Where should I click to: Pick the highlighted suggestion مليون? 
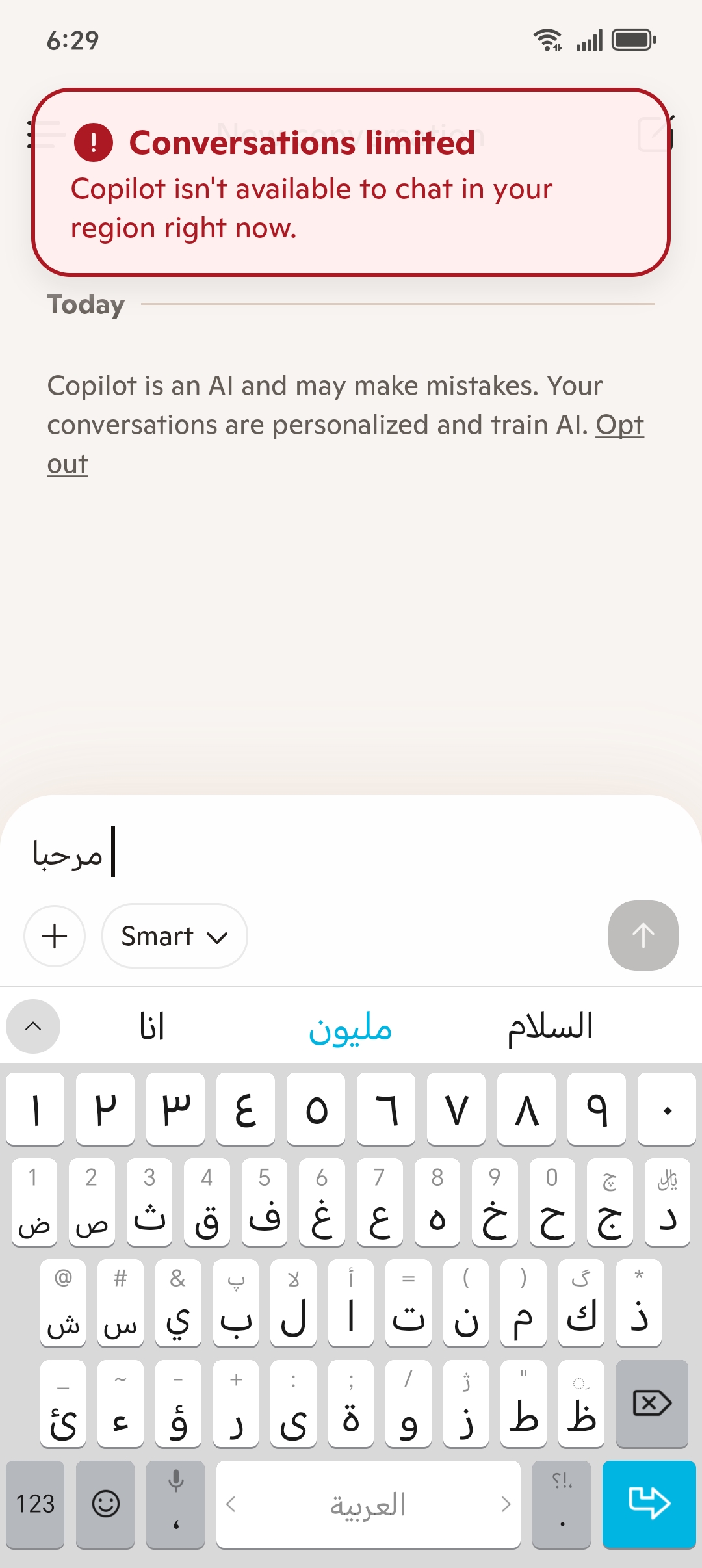(350, 1028)
